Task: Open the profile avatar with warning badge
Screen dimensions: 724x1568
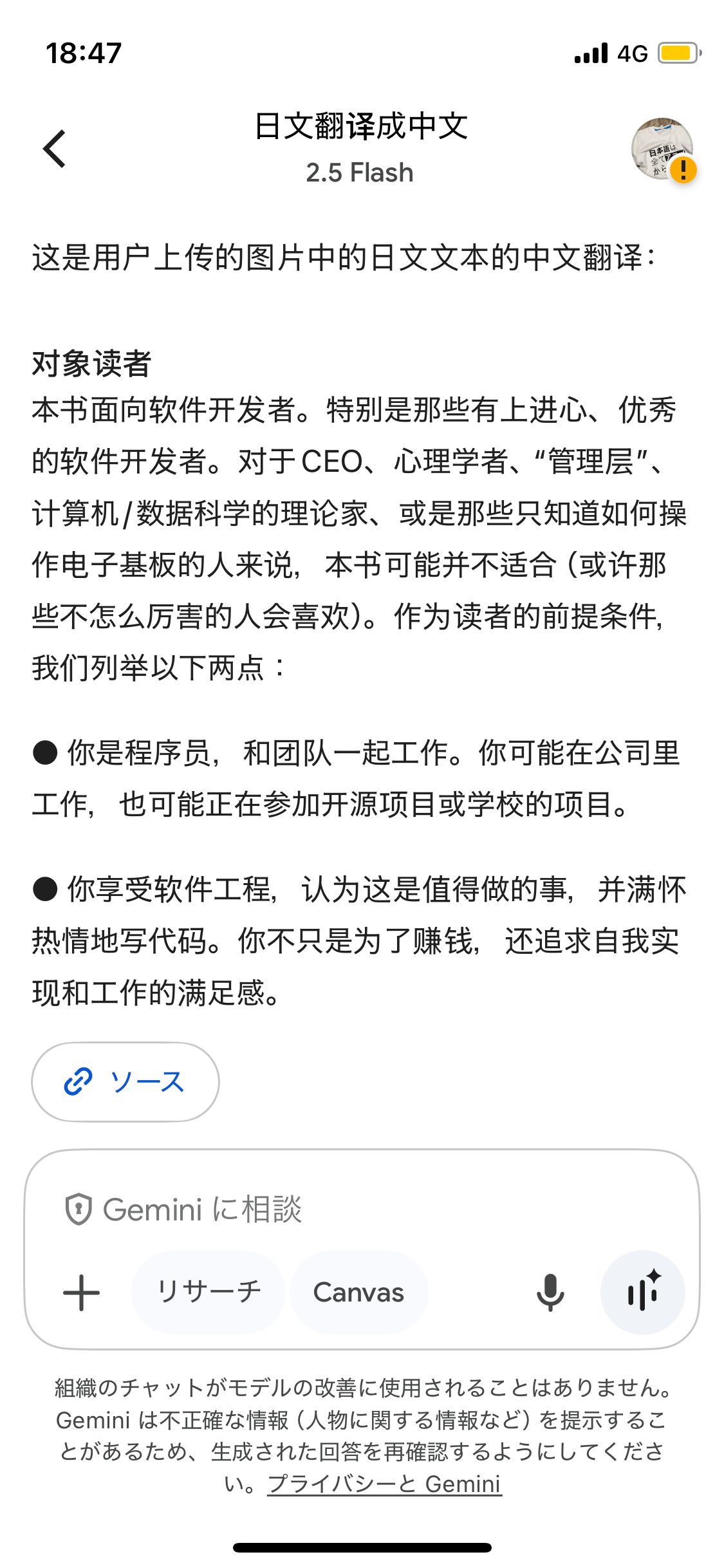Action: [663, 149]
